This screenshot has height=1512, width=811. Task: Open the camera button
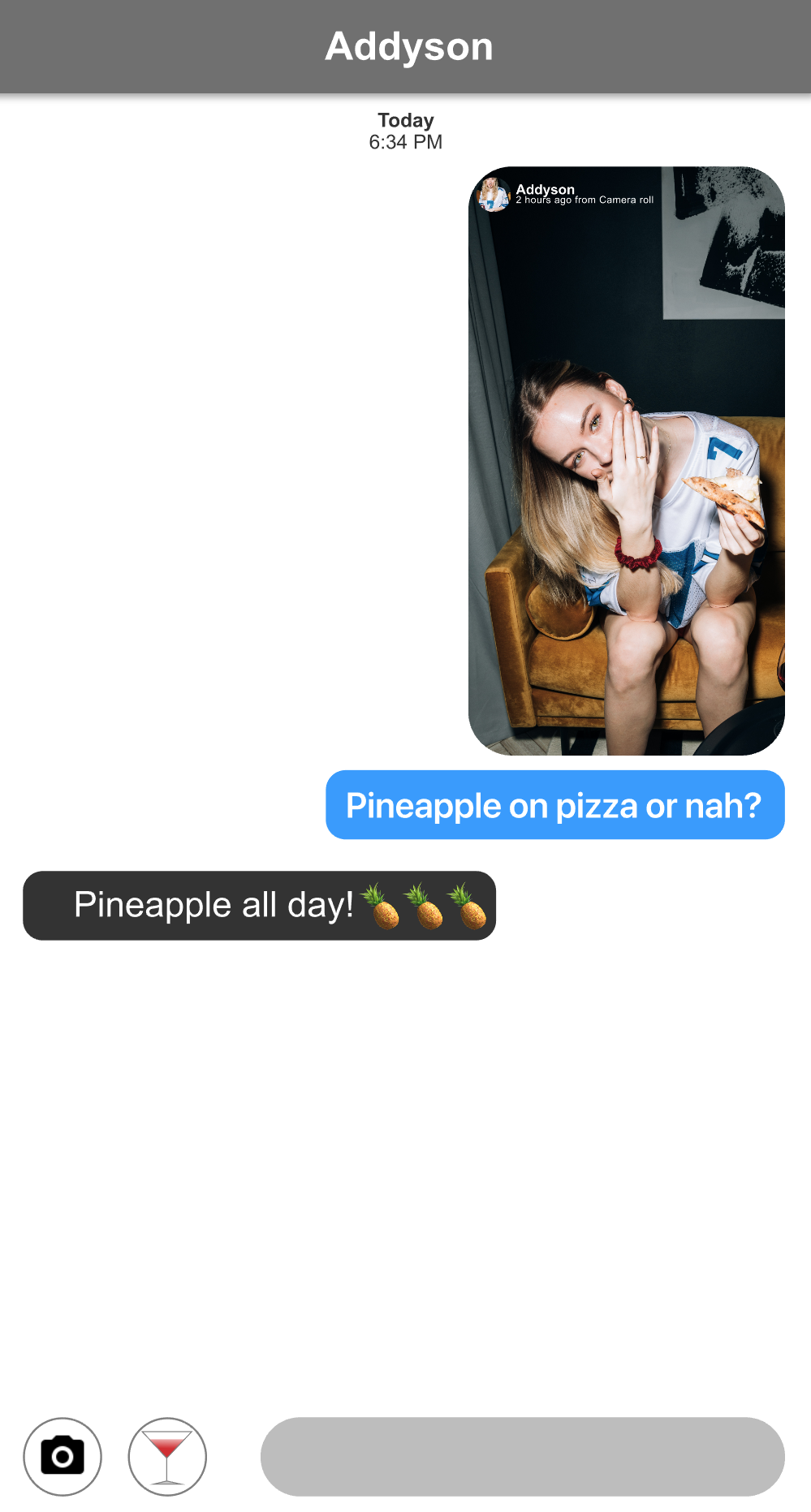click(63, 1456)
